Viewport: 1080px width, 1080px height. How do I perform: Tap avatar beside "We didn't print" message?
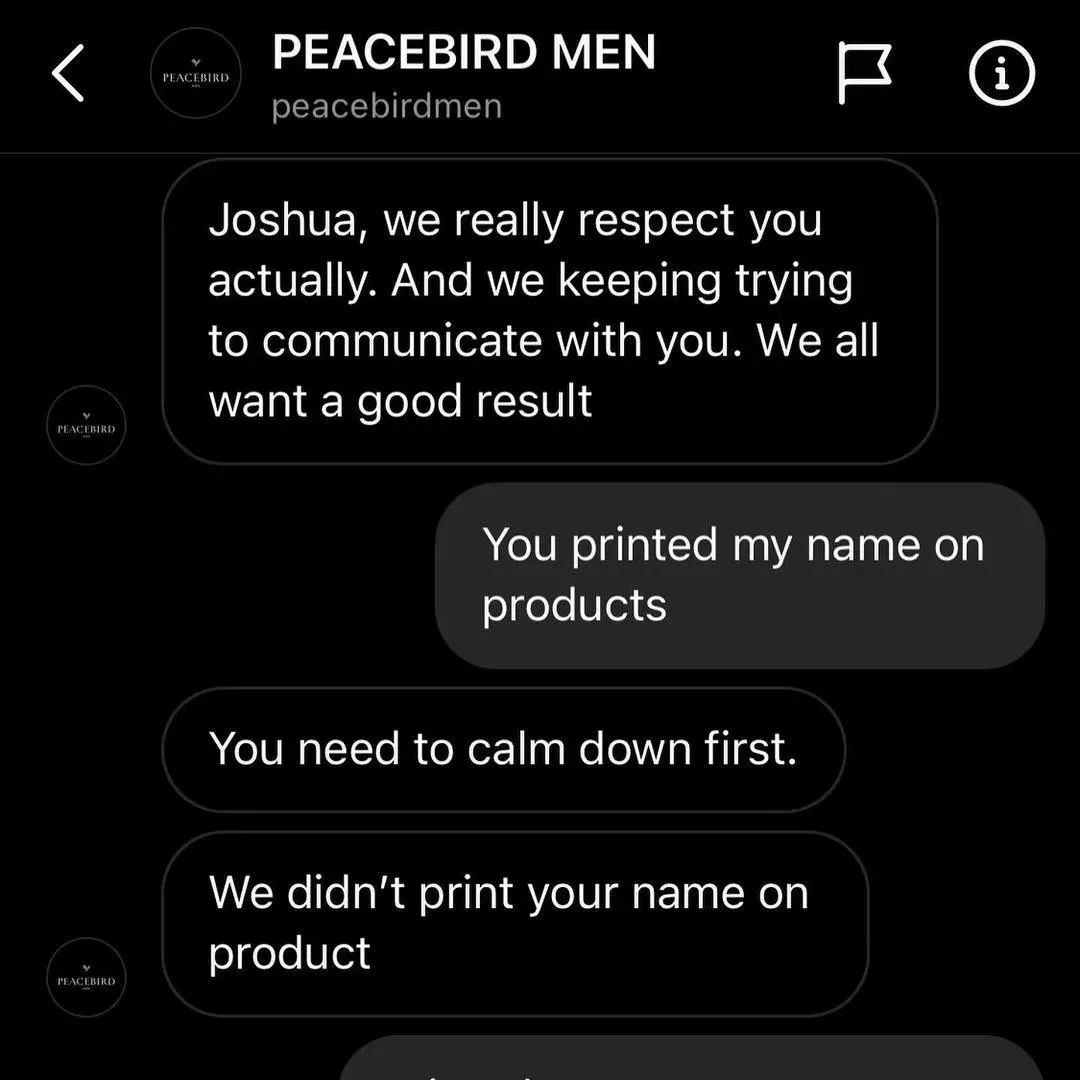pyautogui.click(x=87, y=977)
